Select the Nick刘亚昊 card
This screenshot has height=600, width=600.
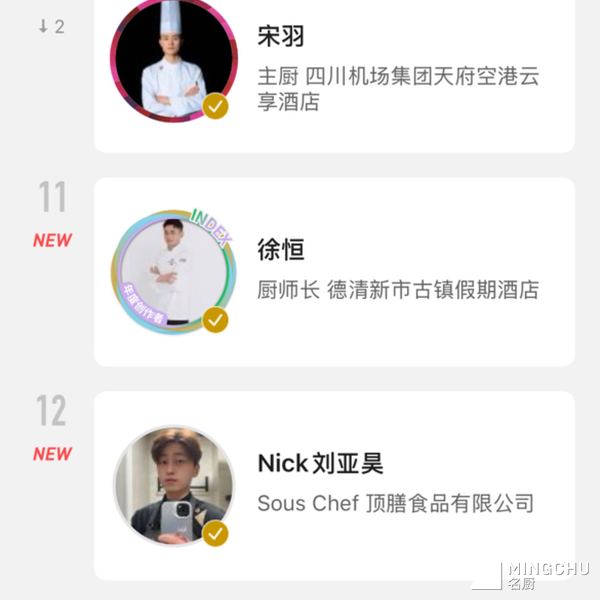coord(334,485)
